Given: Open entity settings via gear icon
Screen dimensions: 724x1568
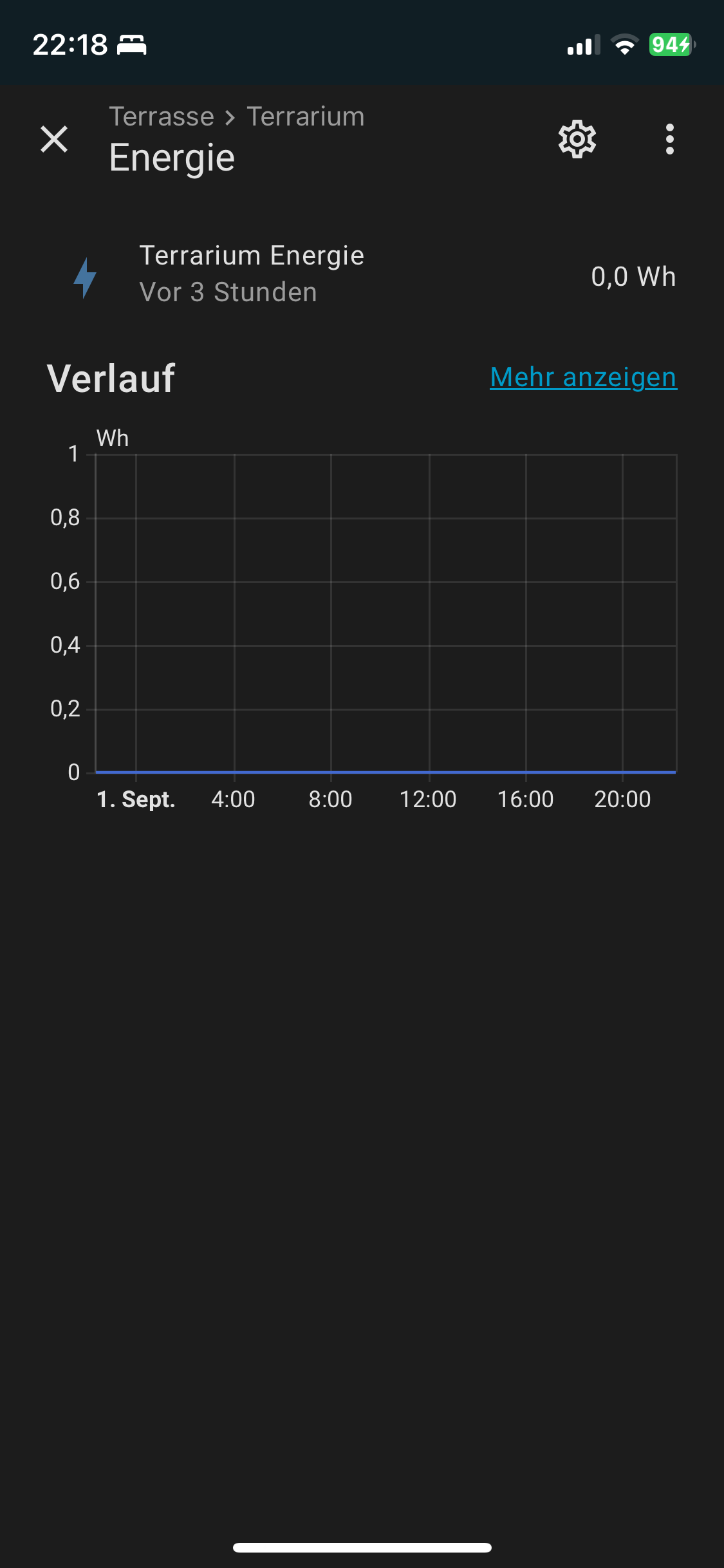Looking at the screenshot, I should tap(577, 139).
